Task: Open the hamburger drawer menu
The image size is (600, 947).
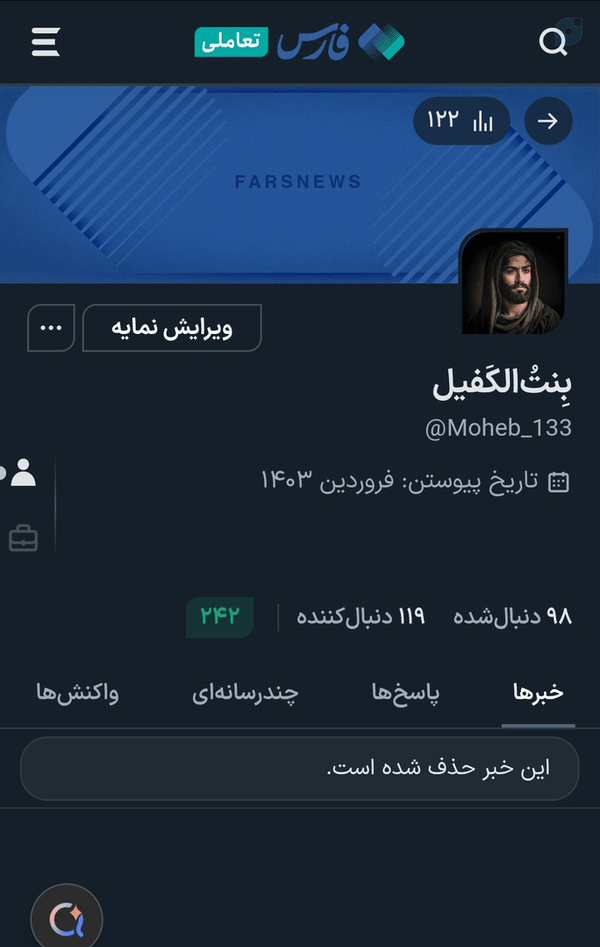Action: pos(46,42)
